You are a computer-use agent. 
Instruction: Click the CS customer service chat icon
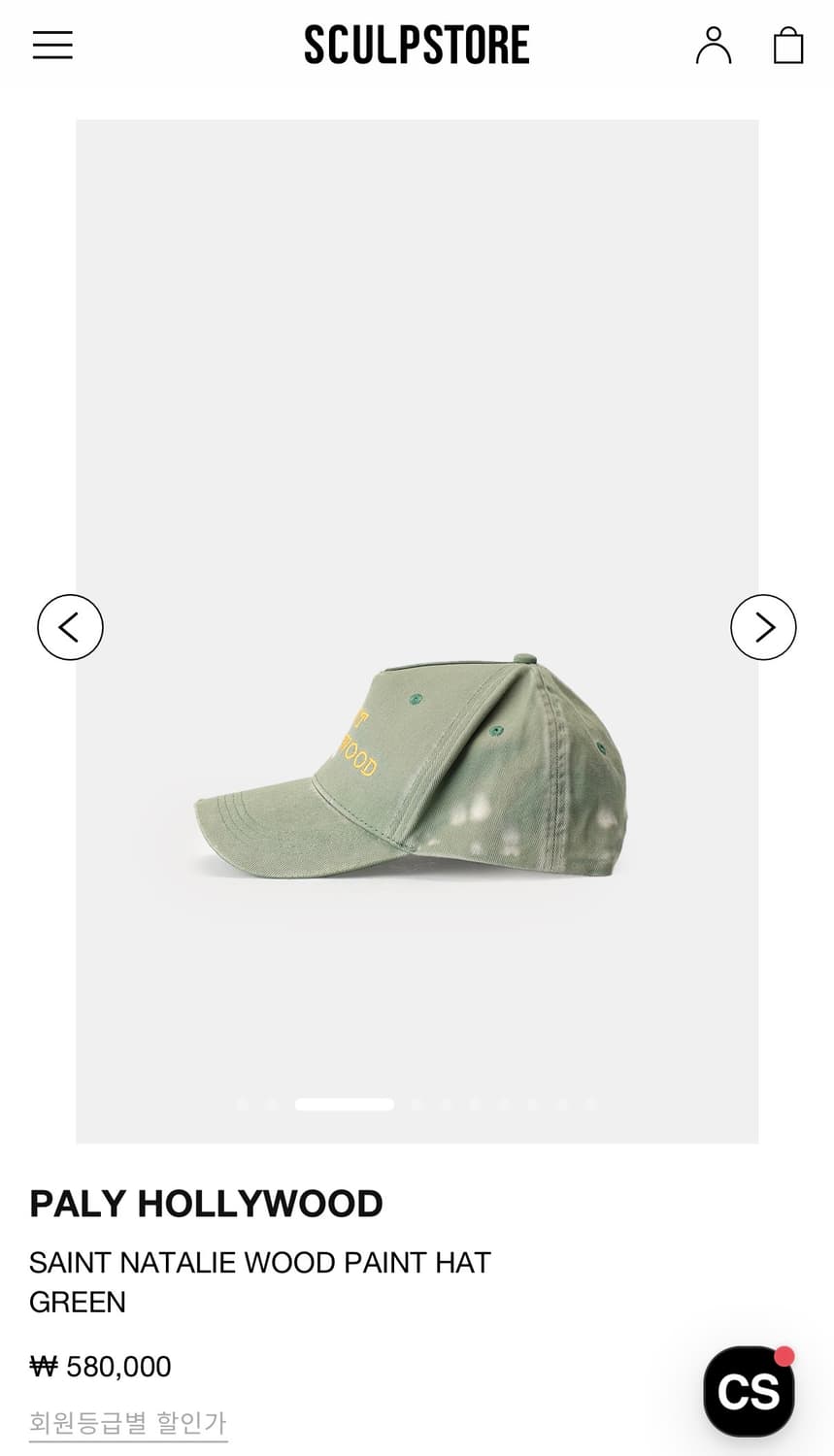coord(748,1391)
